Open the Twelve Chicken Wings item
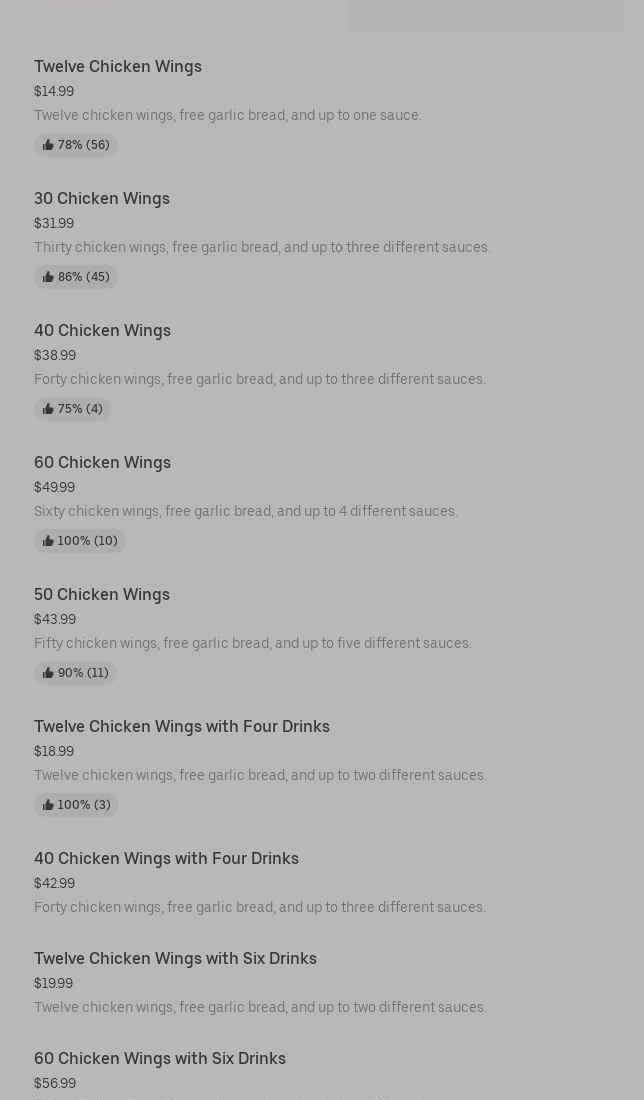The image size is (644, 1100). click(118, 67)
